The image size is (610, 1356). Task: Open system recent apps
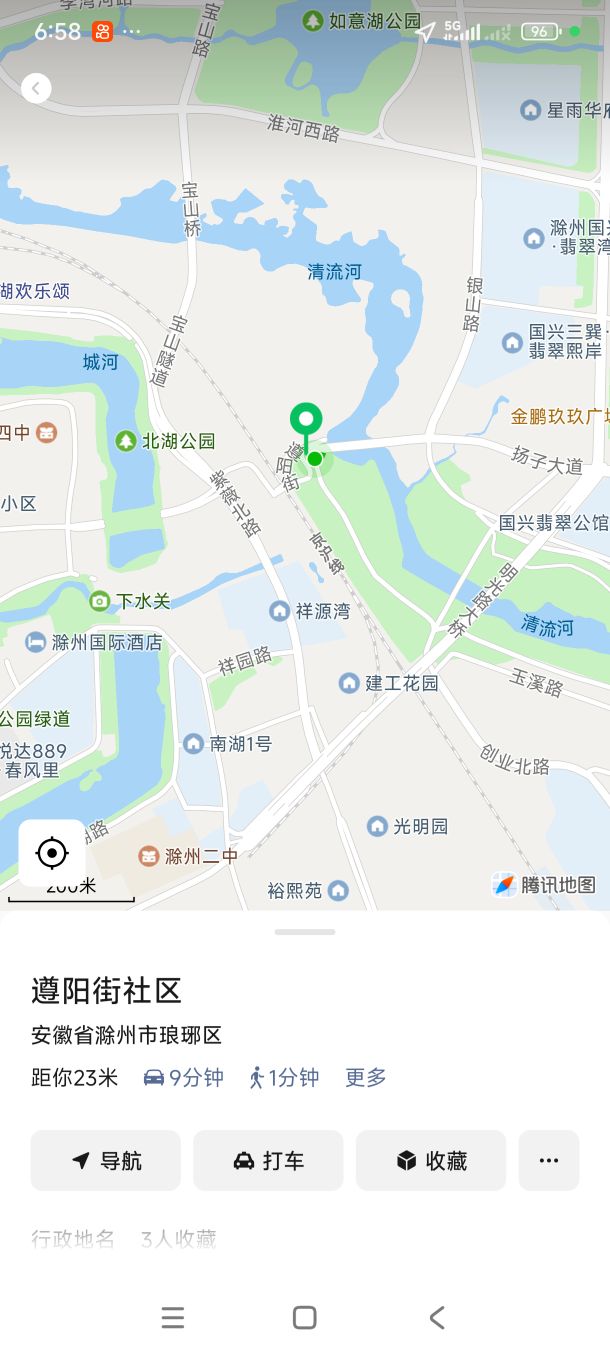[x=173, y=1318]
